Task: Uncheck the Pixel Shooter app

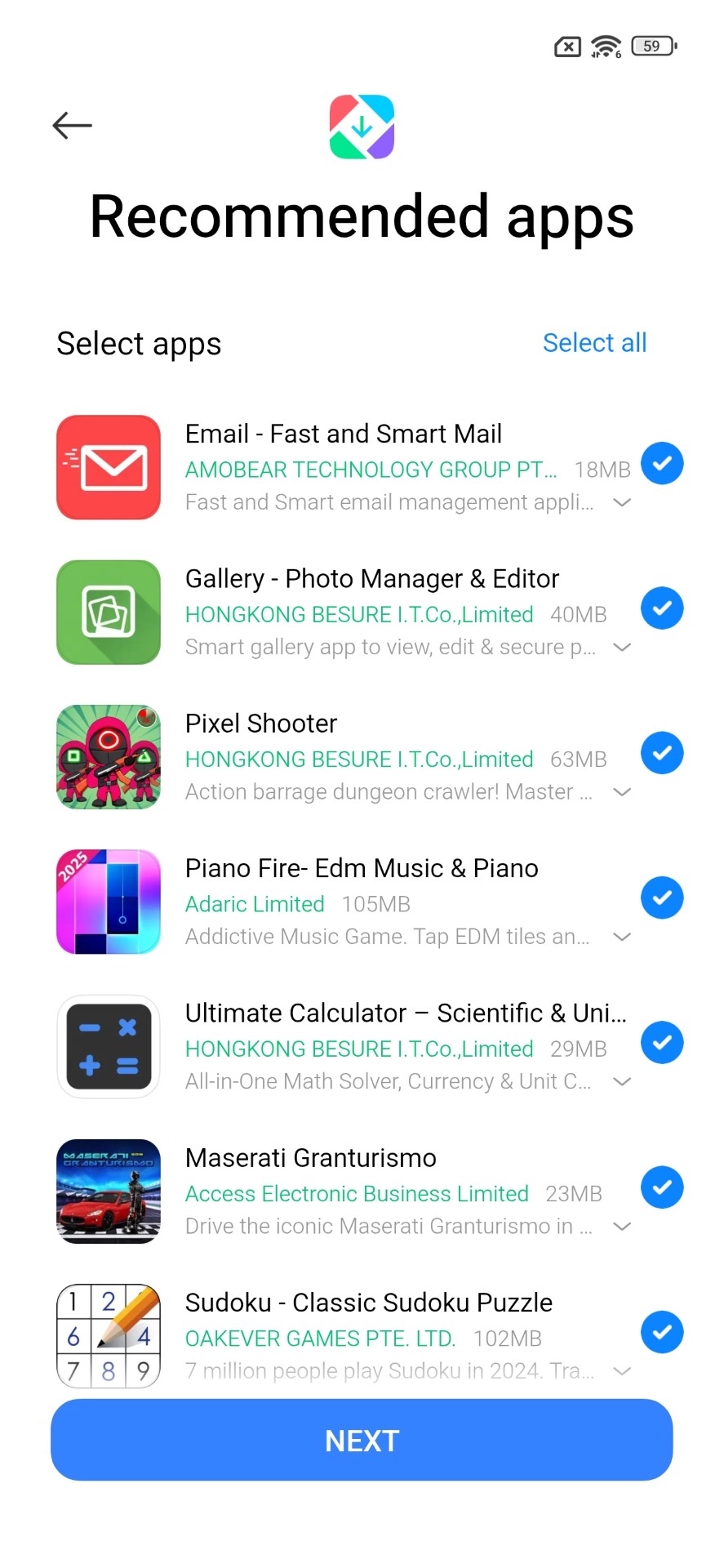Action: 661,753
